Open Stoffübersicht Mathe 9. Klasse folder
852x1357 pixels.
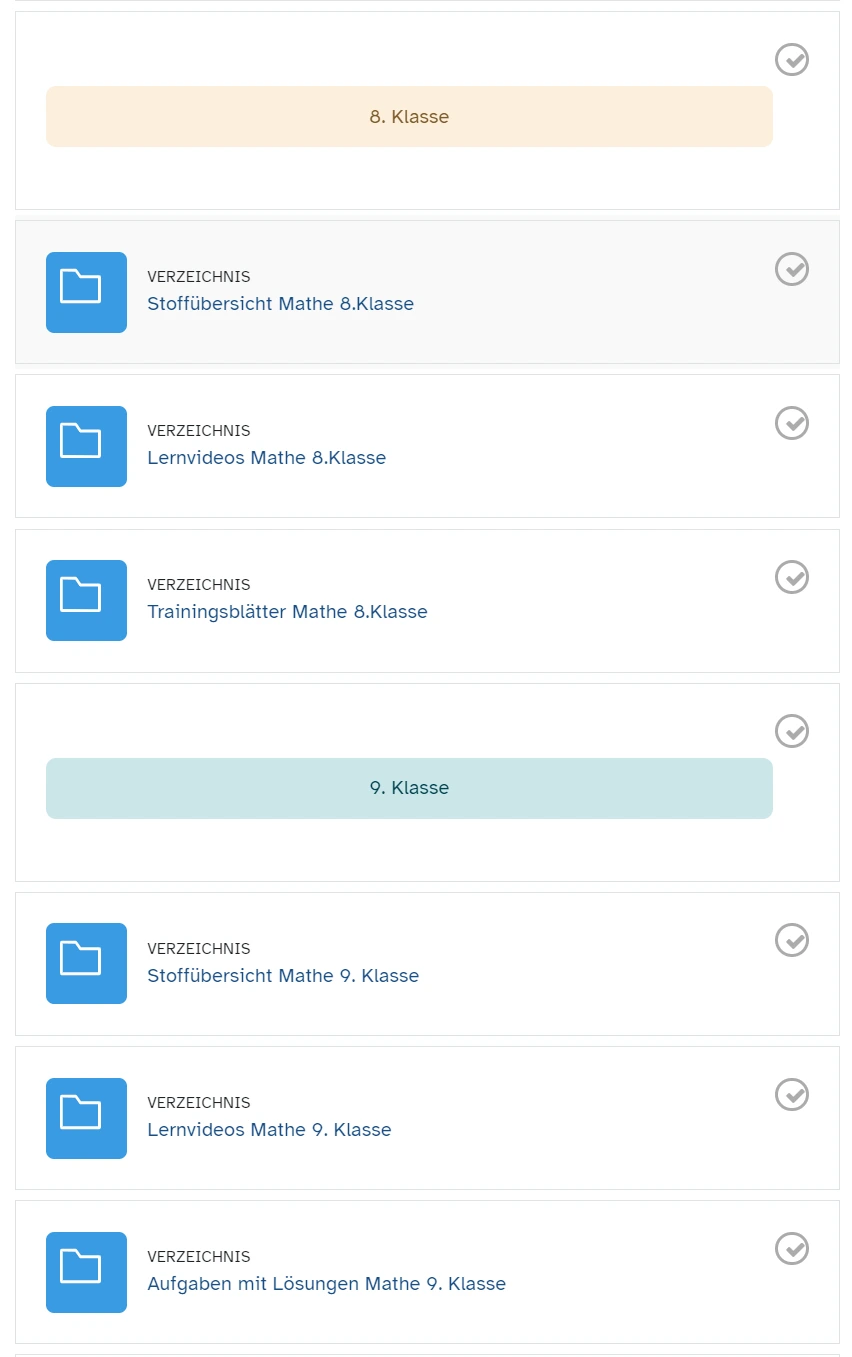[283, 976]
